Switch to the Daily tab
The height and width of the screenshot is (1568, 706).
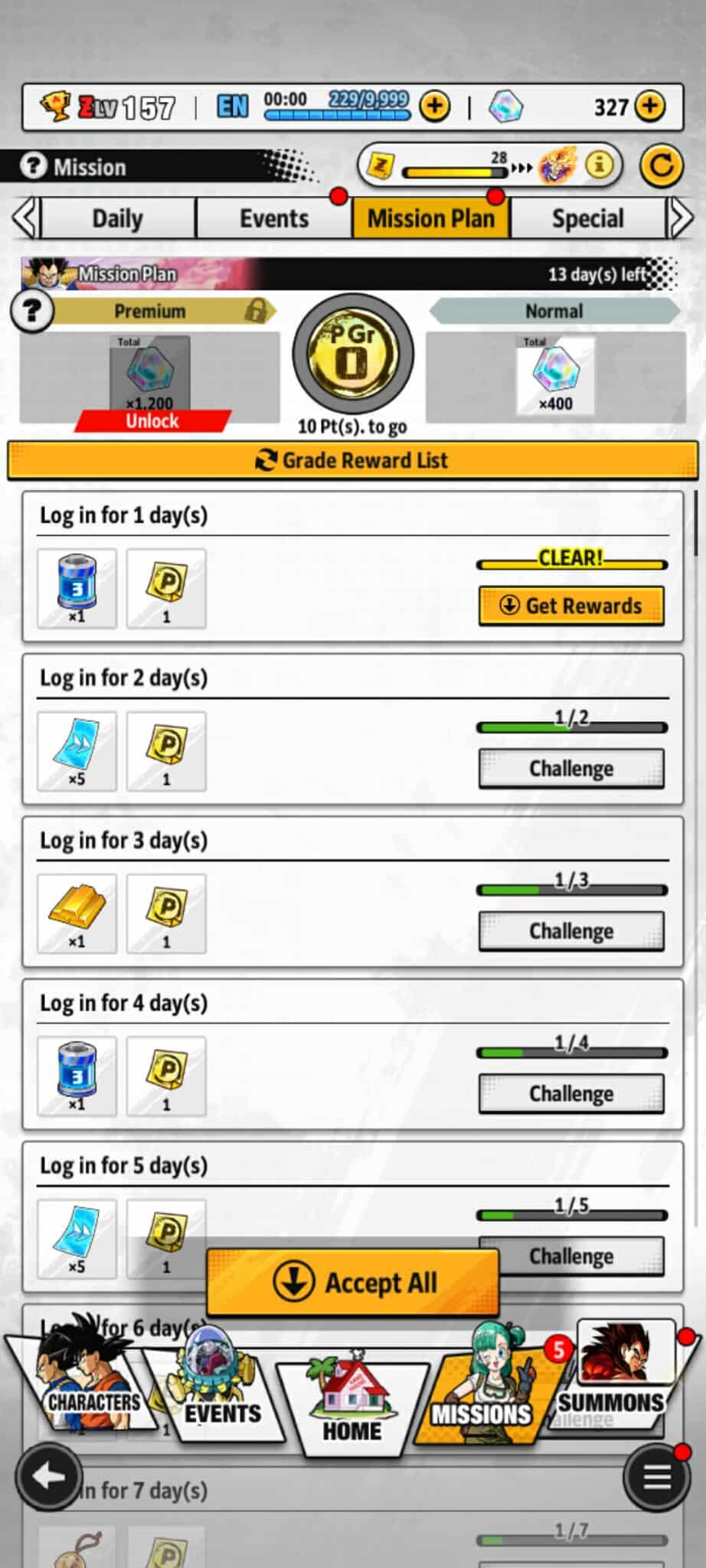pyautogui.click(x=118, y=219)
